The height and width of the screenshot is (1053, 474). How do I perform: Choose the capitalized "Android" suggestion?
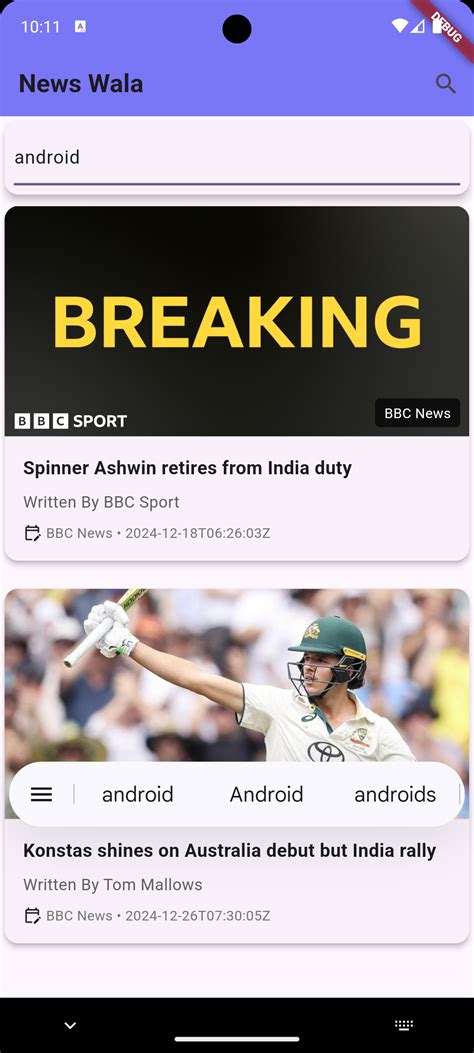pos(267,794)
